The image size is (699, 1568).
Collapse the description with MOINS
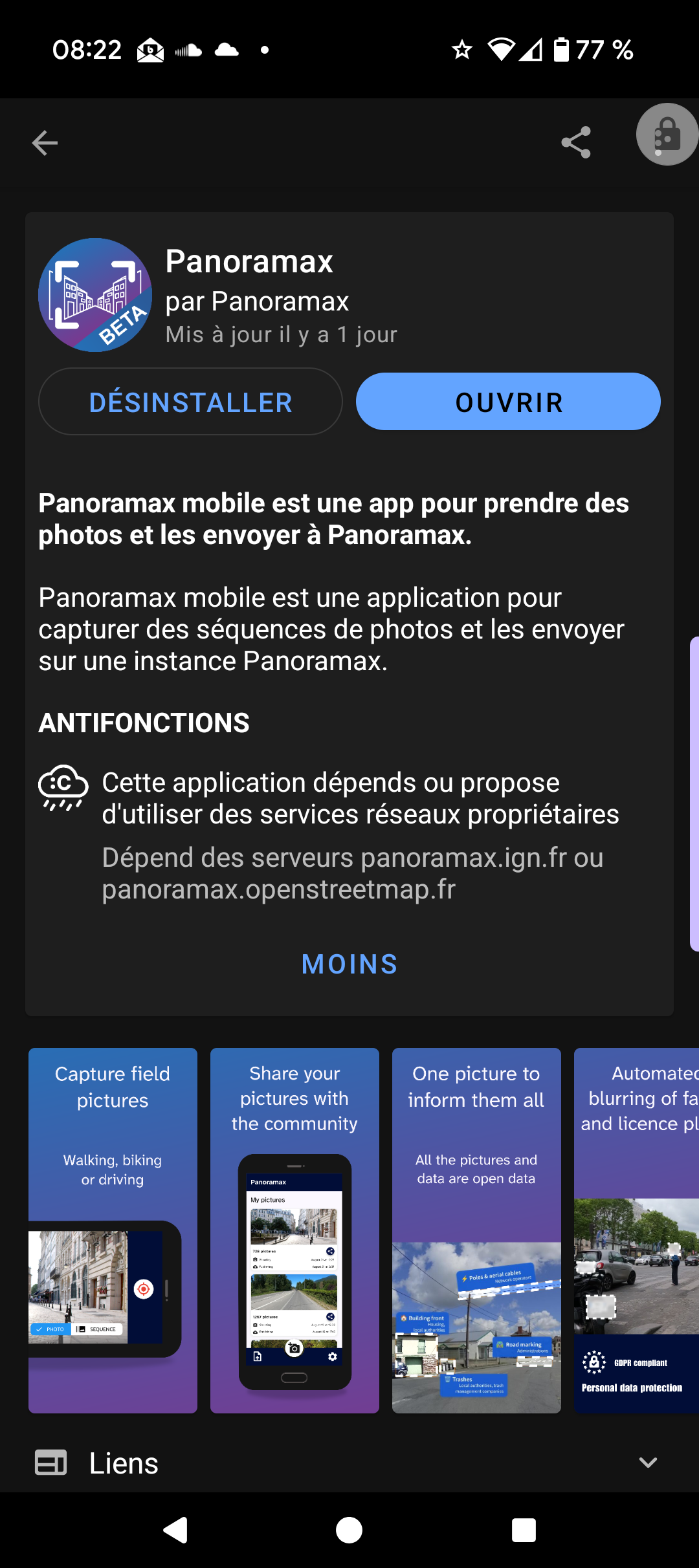coord(349,964)
